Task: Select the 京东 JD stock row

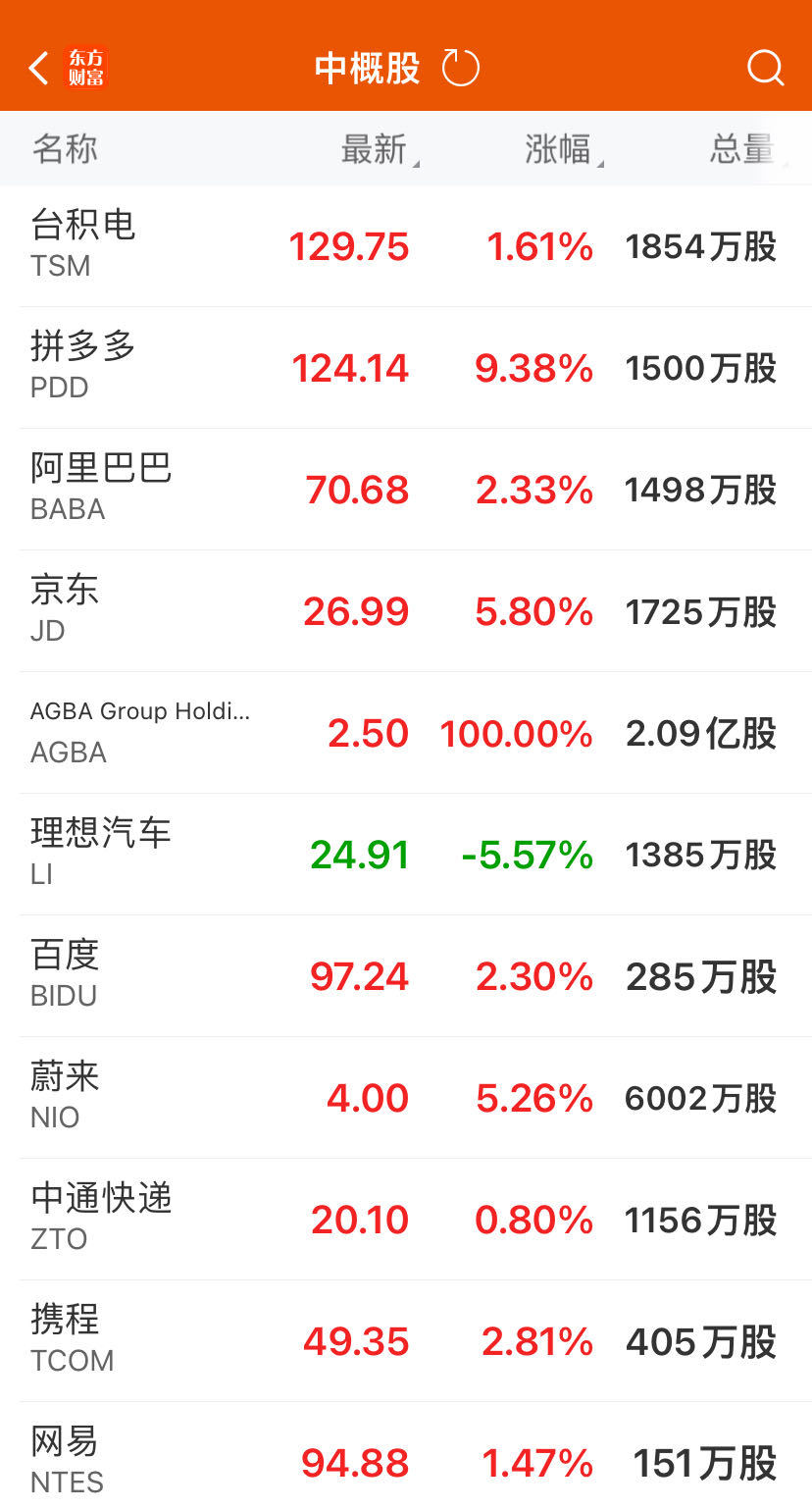Action: click(406, 610)
